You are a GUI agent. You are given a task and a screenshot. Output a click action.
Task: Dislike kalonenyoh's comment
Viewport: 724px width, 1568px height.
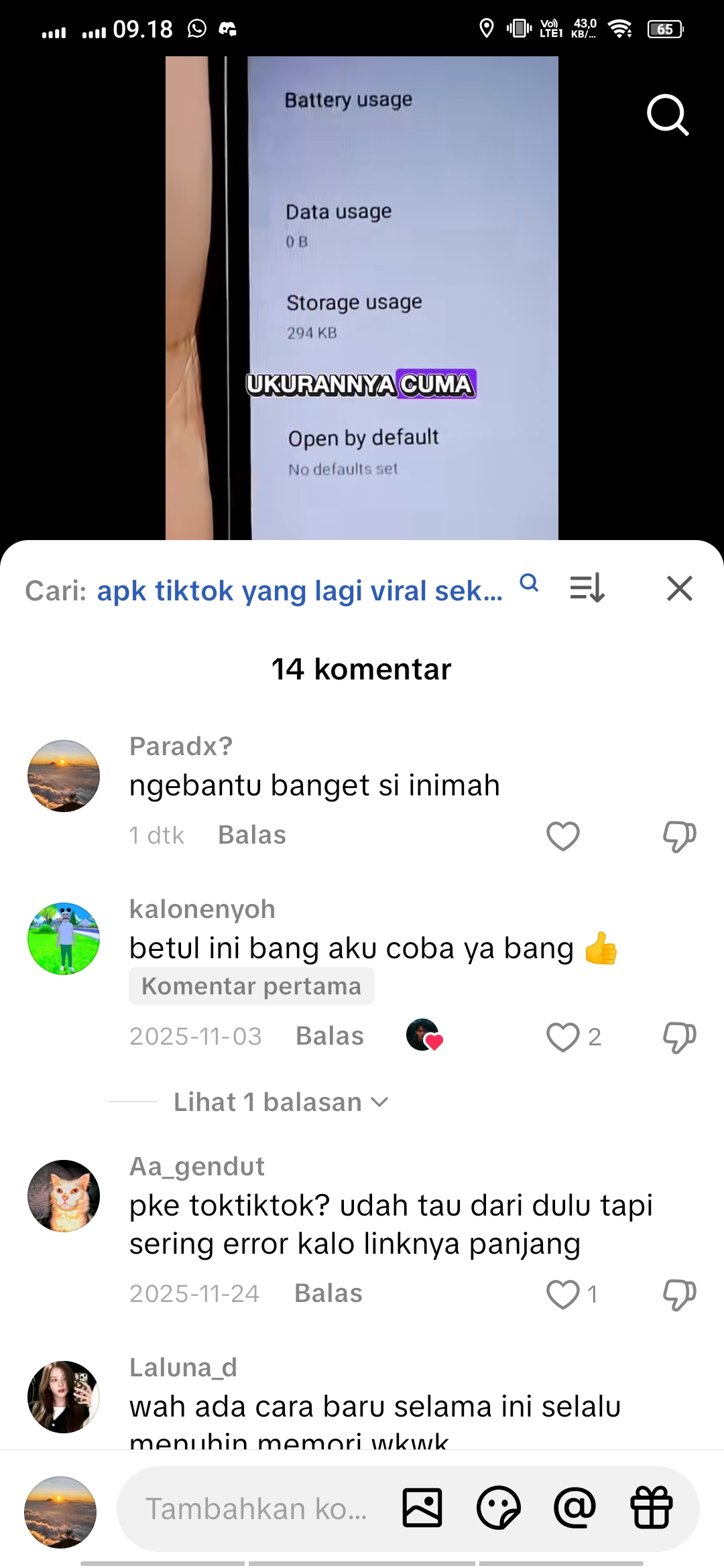pyautogui.click(x=679, y=1037)
